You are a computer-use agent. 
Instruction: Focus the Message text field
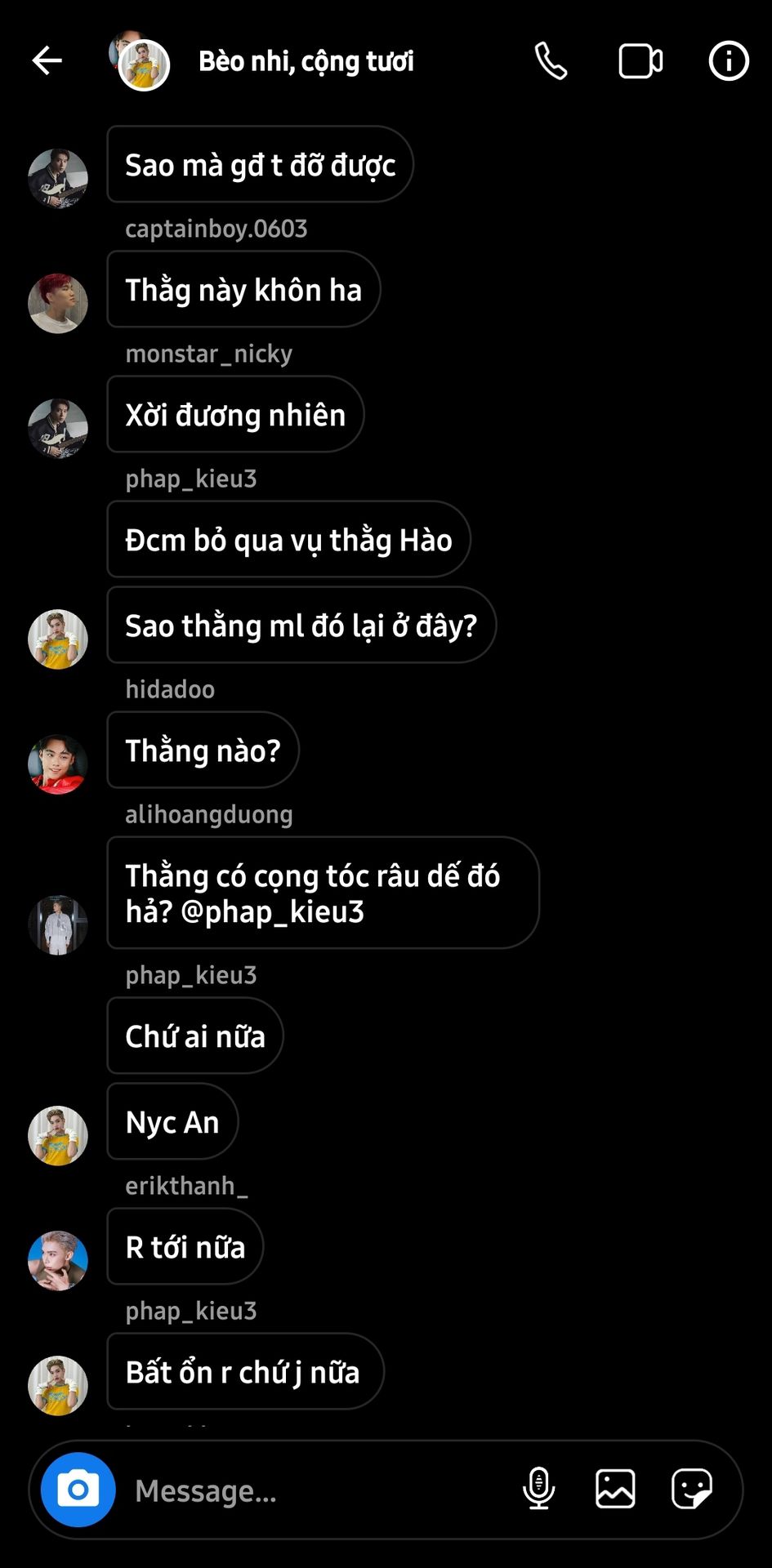[x=319, y=1490]
